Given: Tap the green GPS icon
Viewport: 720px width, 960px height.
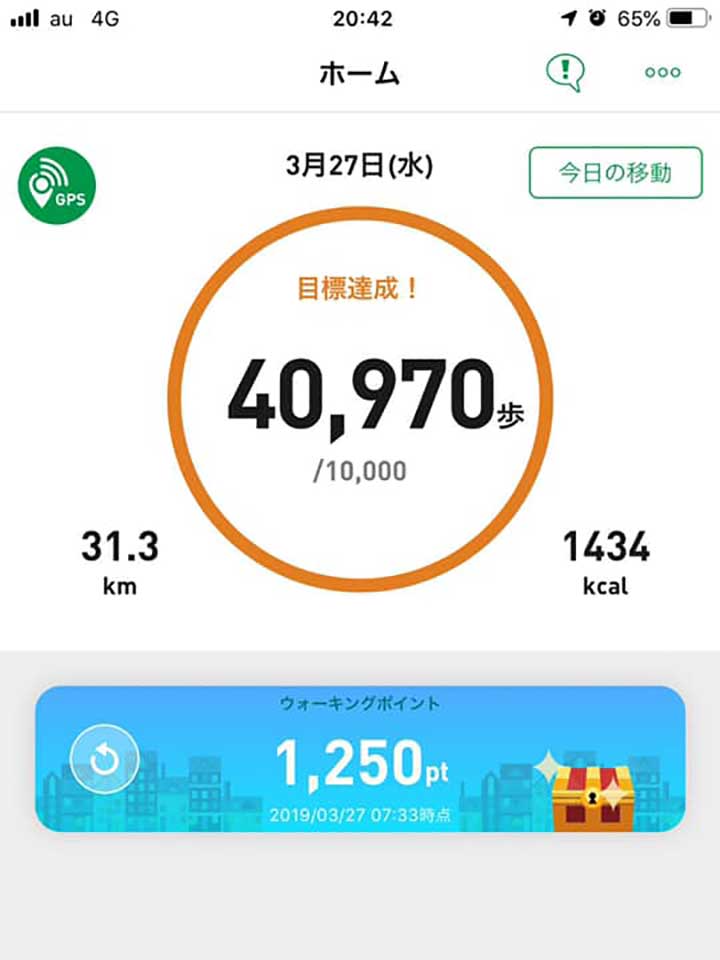Looking at the screenshot, I should coord(56,185).
